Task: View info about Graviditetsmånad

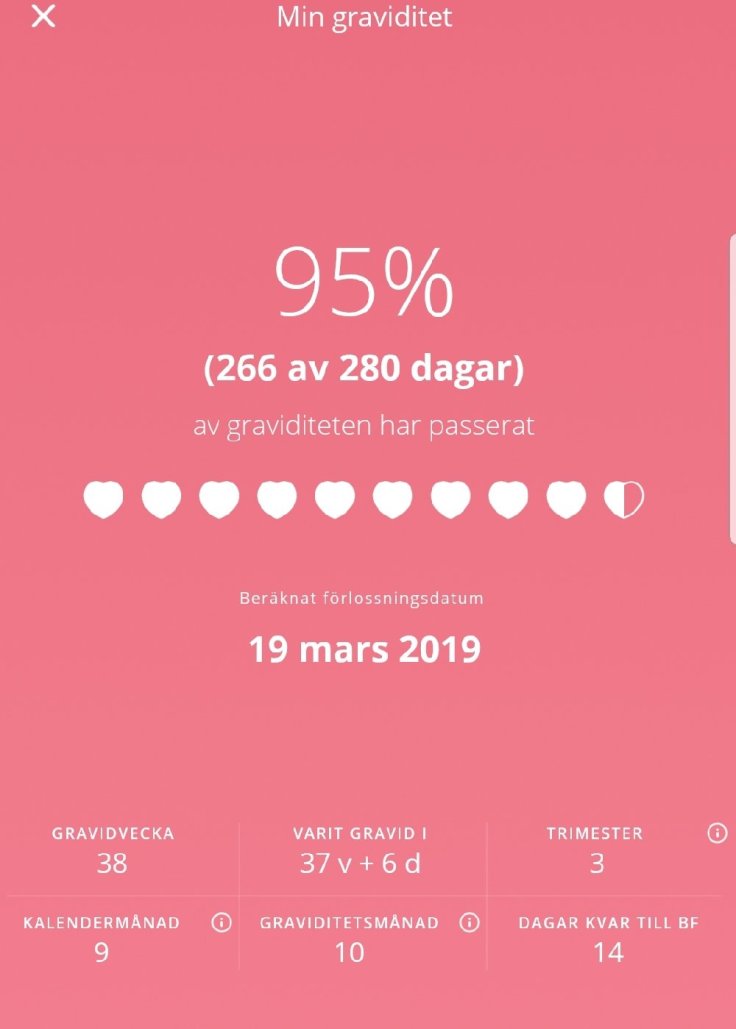Action: (468, 922)
